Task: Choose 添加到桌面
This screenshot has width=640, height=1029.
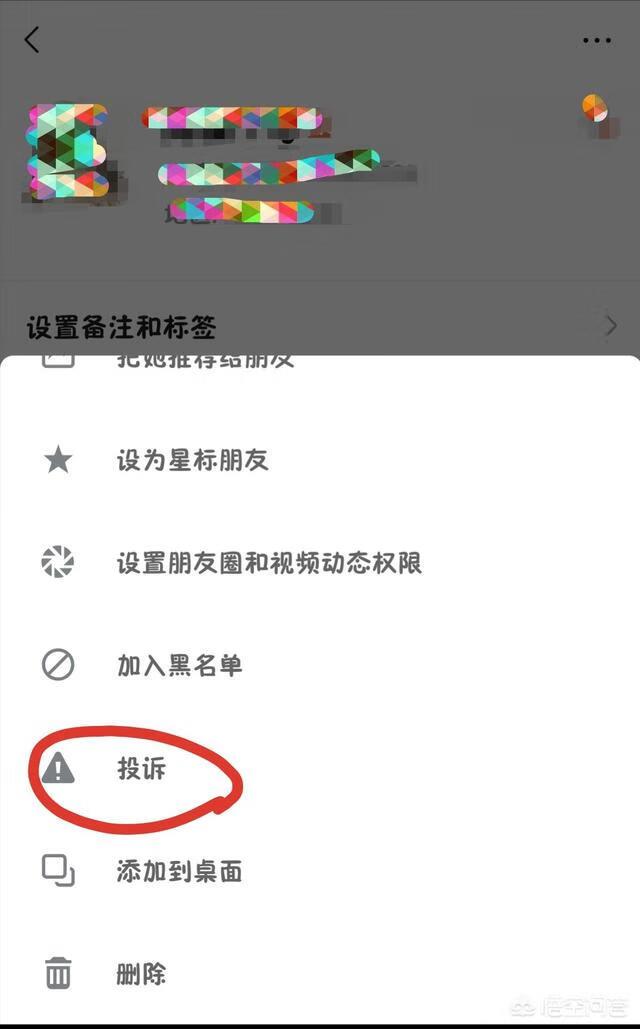Action: [179, 871]
